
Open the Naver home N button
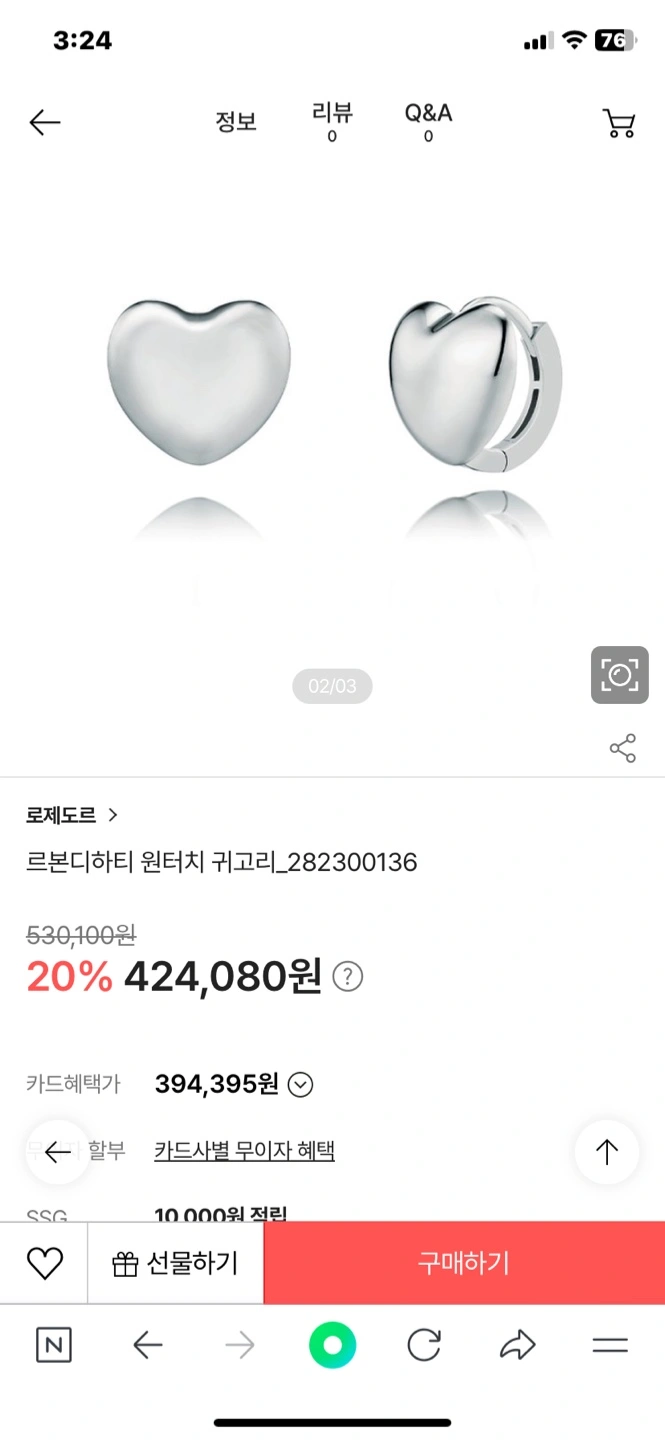[x=54, y=1346]
